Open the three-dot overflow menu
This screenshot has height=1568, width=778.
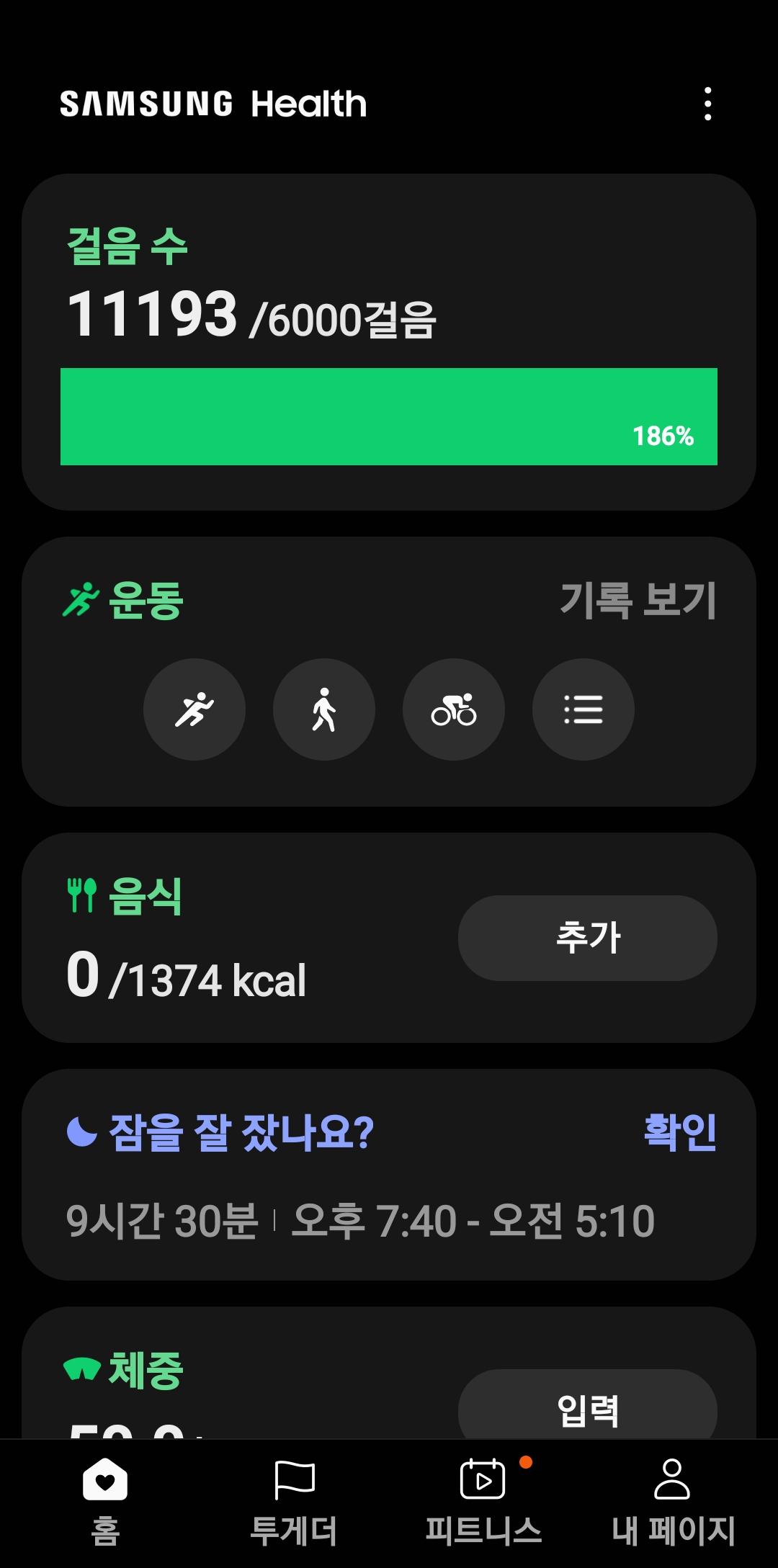(x=708, y=104)
